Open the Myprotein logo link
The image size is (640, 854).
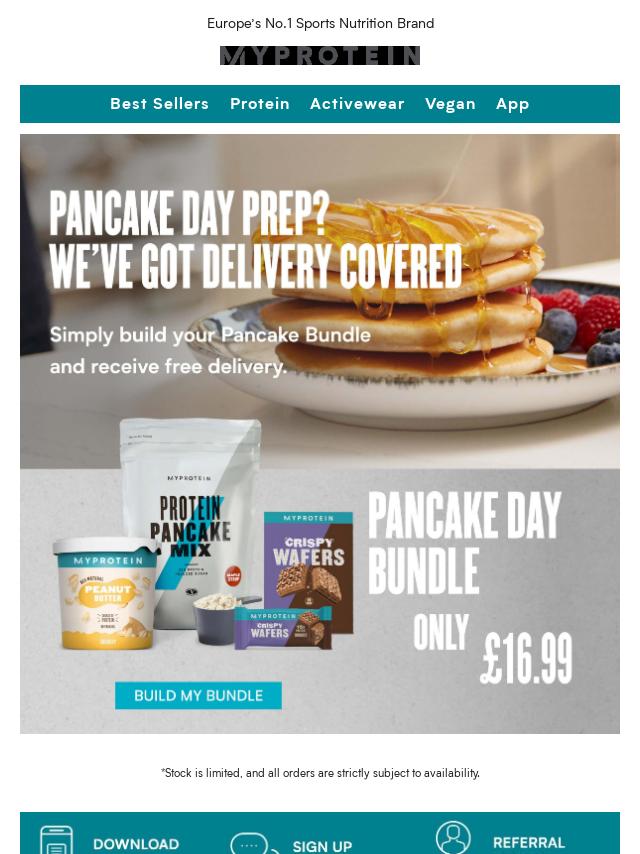click(x=320, y=56)
